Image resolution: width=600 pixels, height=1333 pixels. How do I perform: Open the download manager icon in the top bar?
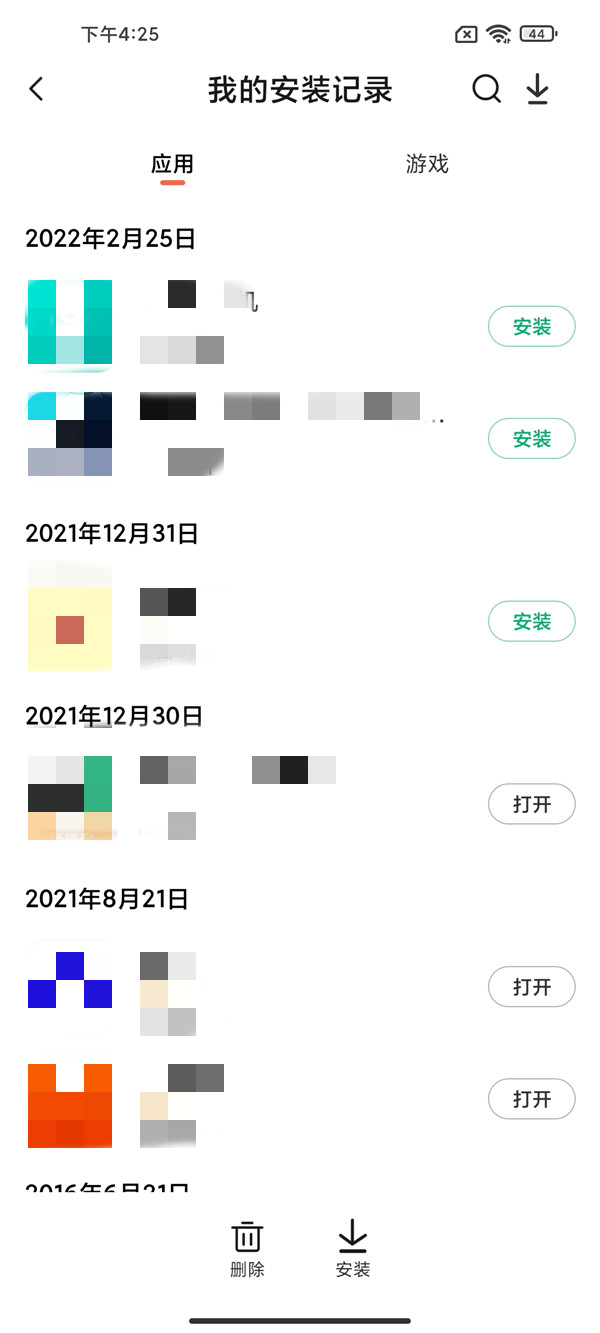538,89
